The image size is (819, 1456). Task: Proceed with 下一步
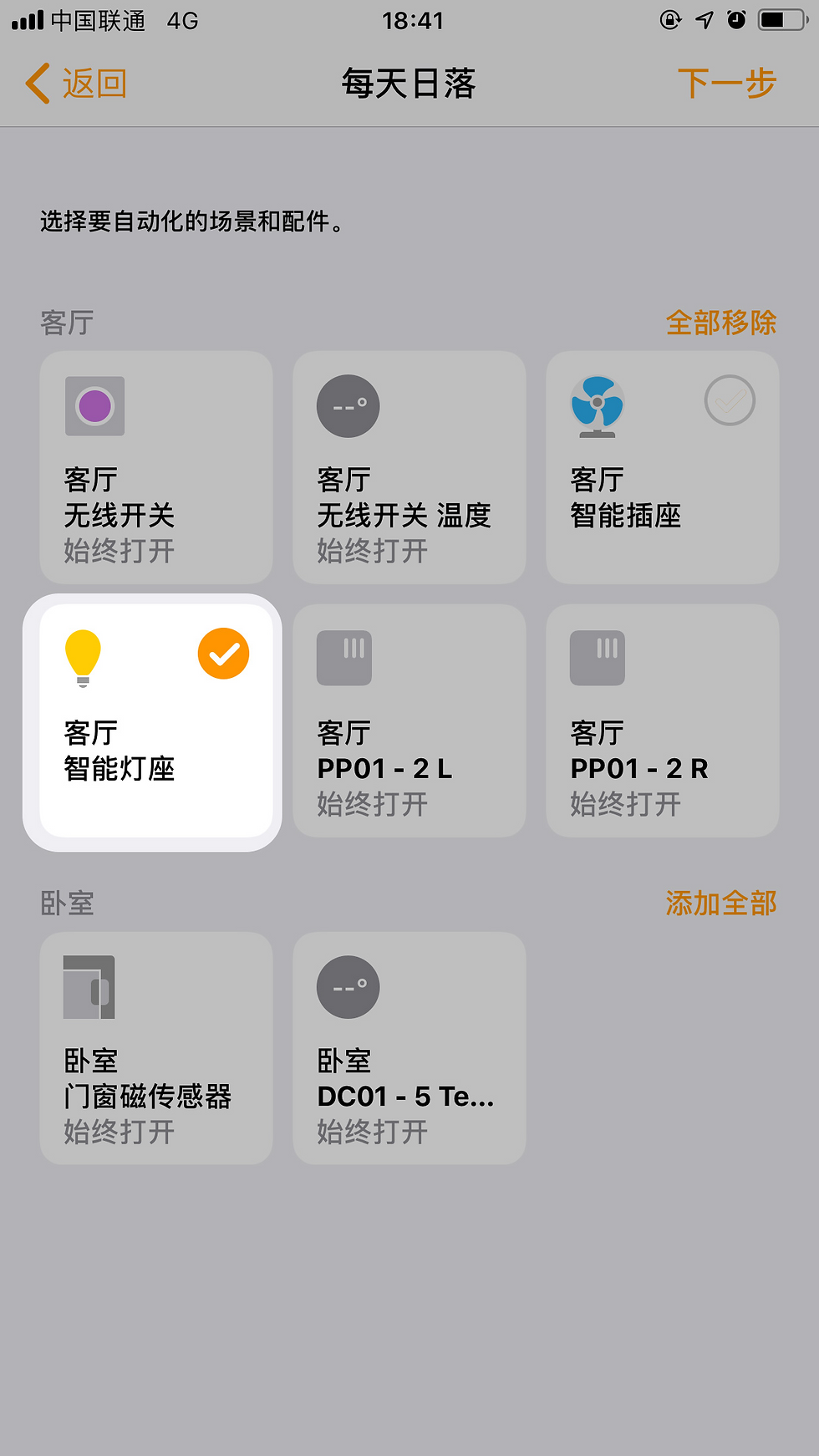click(727, 84)
